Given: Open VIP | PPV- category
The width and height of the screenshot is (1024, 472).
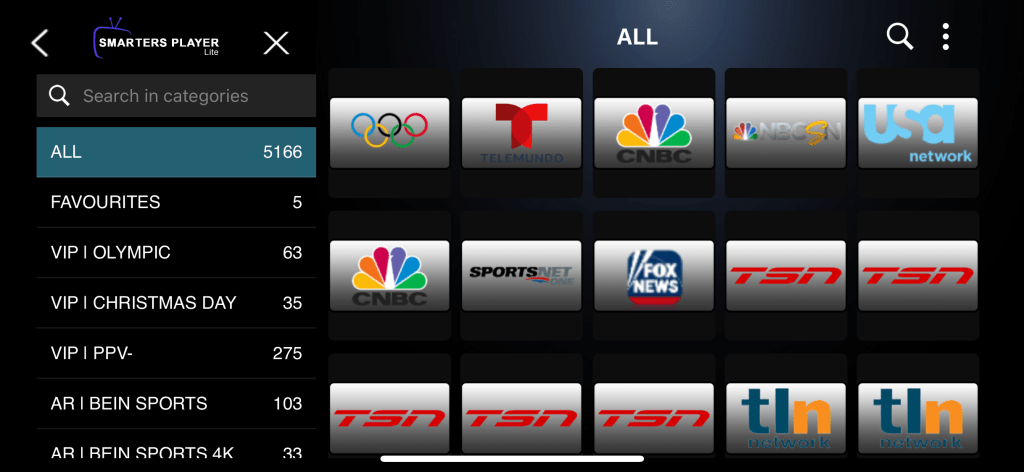Looking at the screenshot, I should [176, 353].
